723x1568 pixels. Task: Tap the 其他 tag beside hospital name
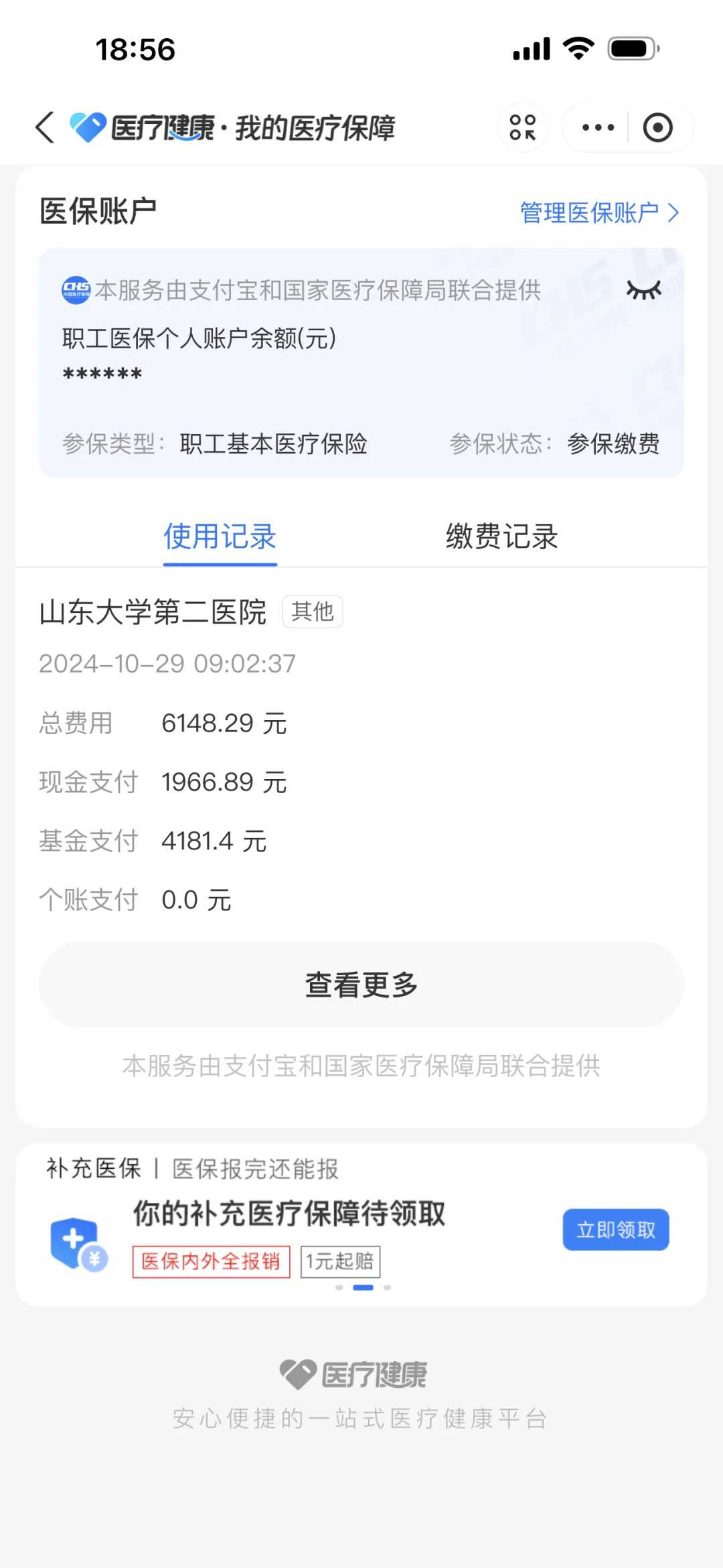pos(312,612)
